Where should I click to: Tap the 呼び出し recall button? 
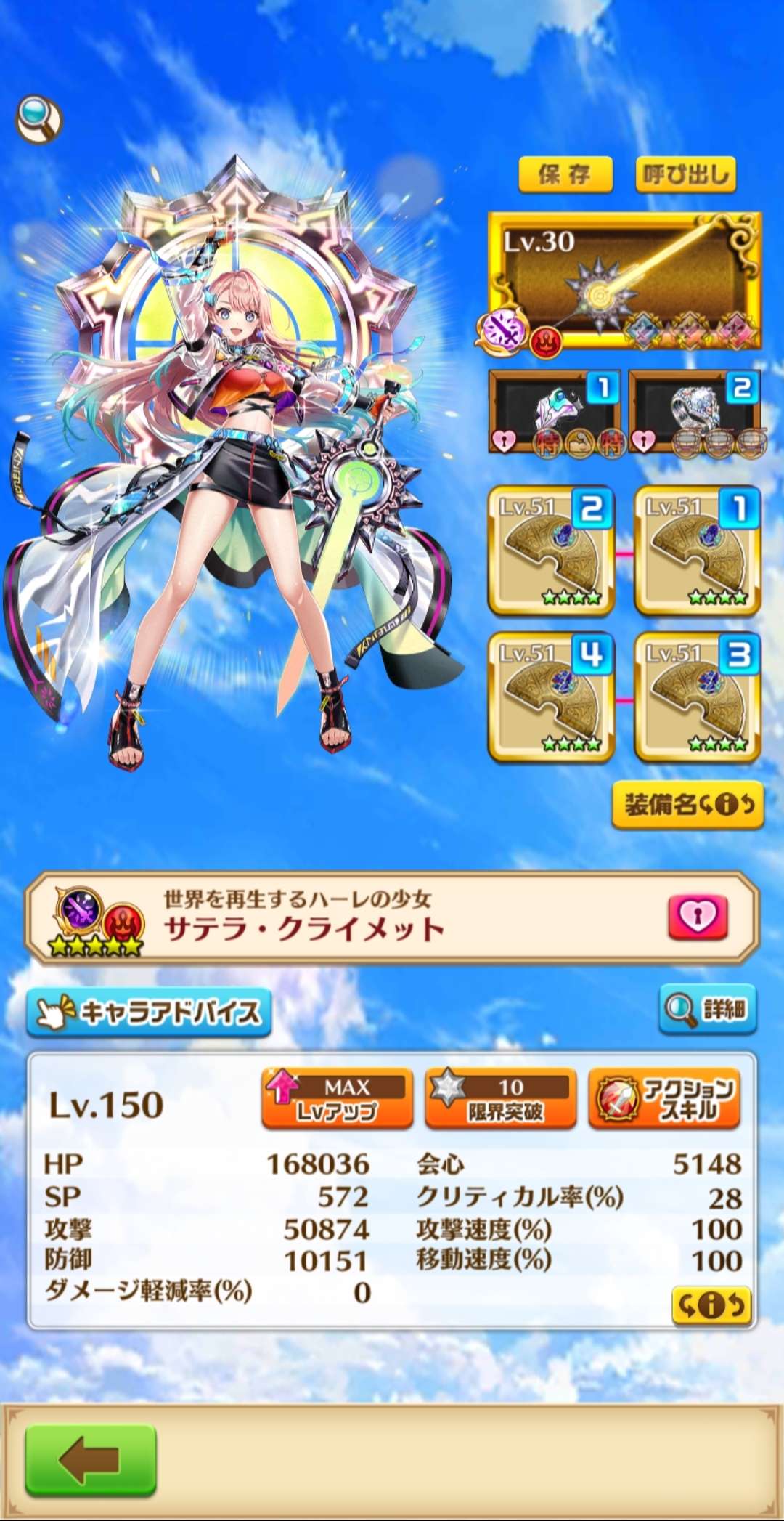(x=685, y=174)
